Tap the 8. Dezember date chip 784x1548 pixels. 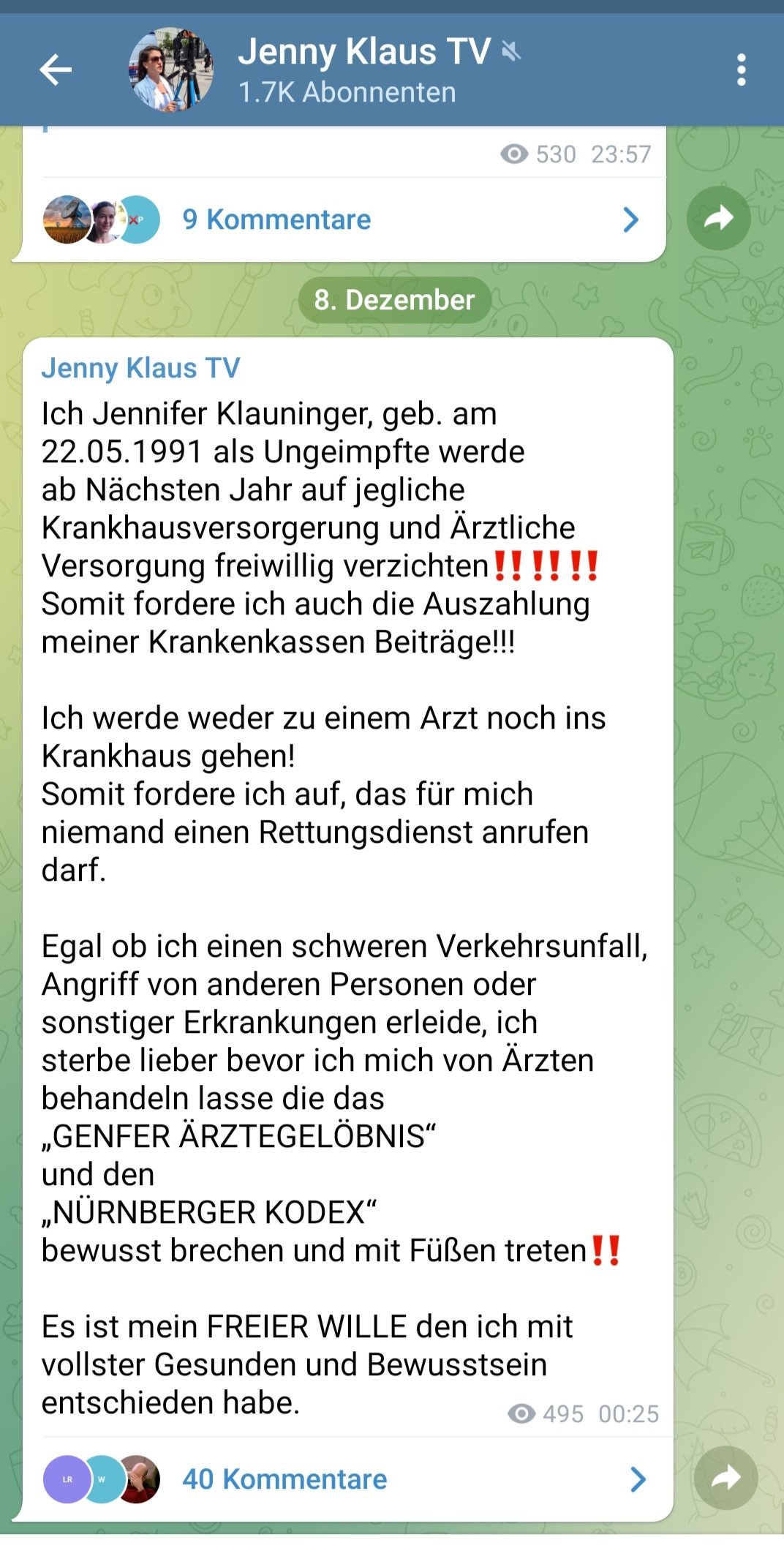395,300
